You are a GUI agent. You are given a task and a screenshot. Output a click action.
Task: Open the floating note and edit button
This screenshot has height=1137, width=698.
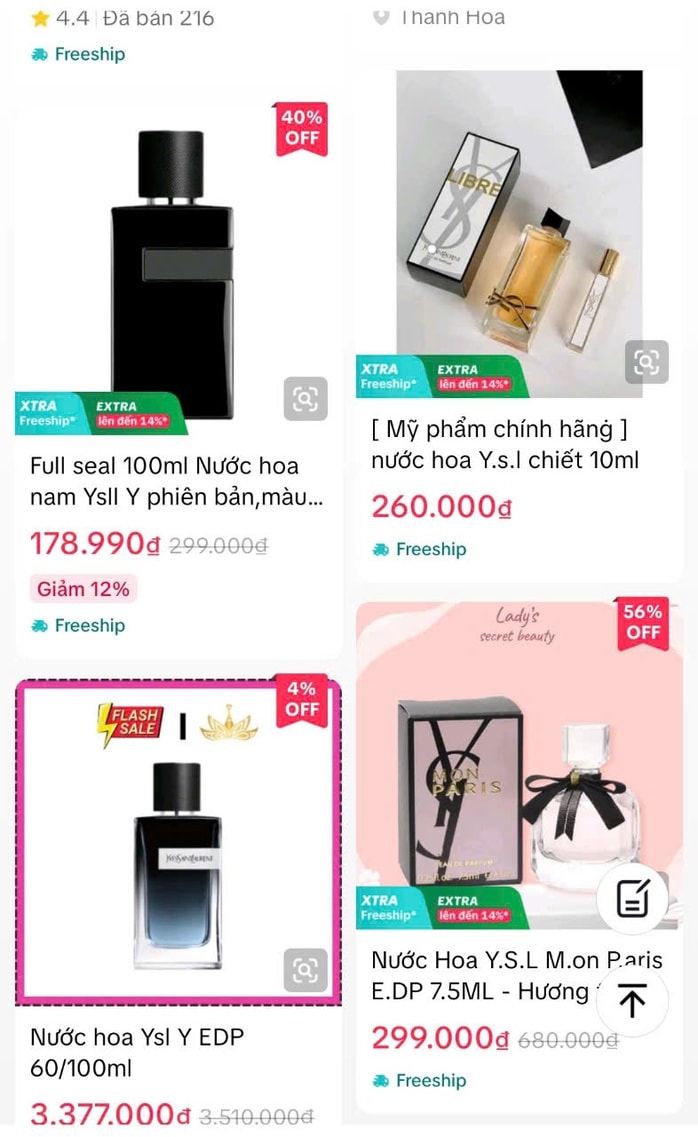pos(632,898)
